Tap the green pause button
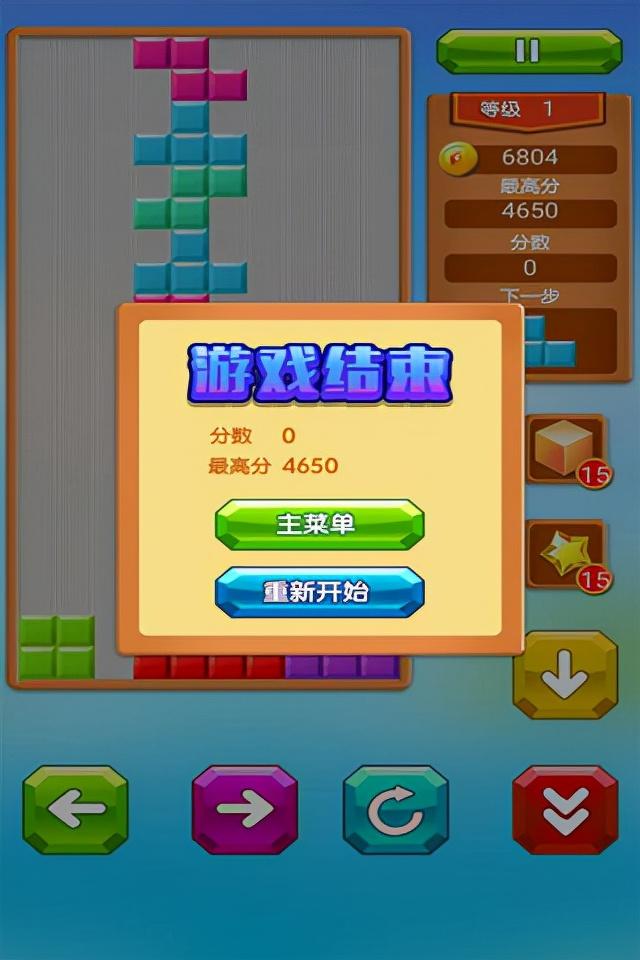Screen dimensions: 640x960 point(529,51)
